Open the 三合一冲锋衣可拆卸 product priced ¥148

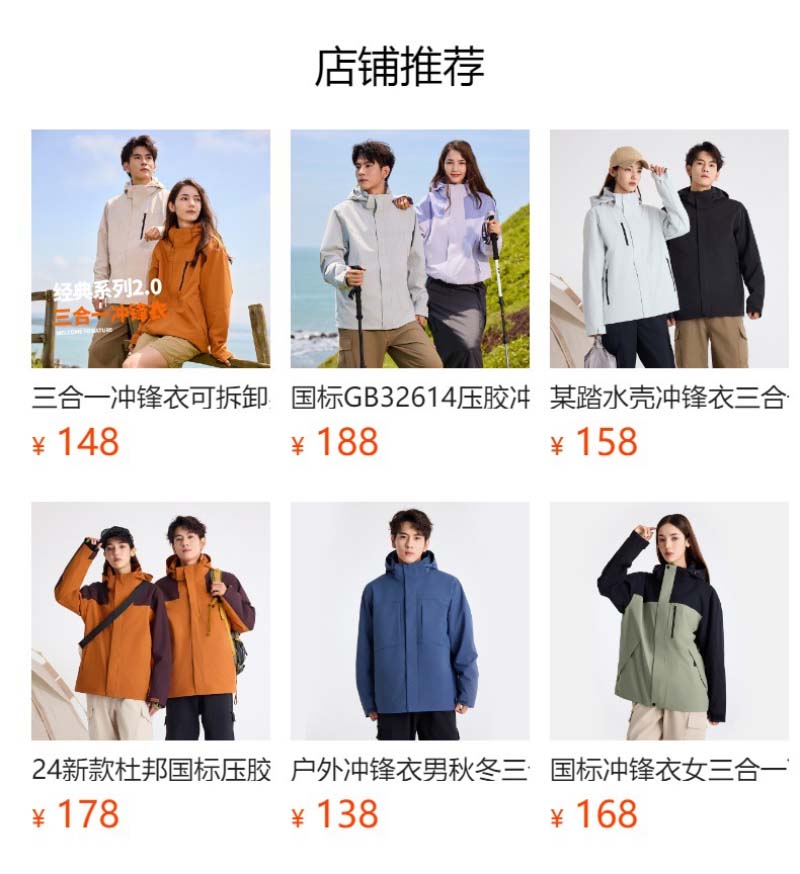click(x=150, y=249)
